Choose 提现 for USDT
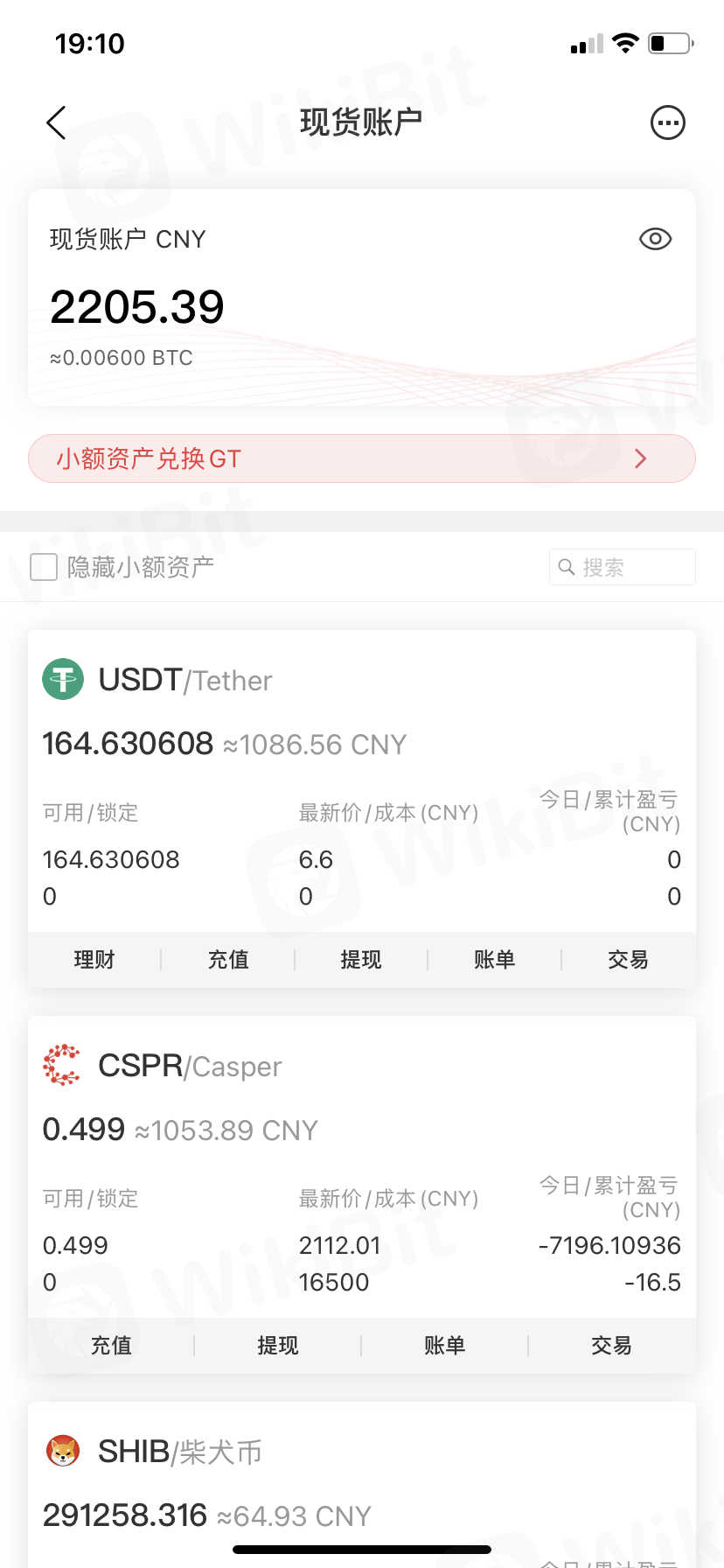Viewport: 724px width, 1568px height. point(361,960)
